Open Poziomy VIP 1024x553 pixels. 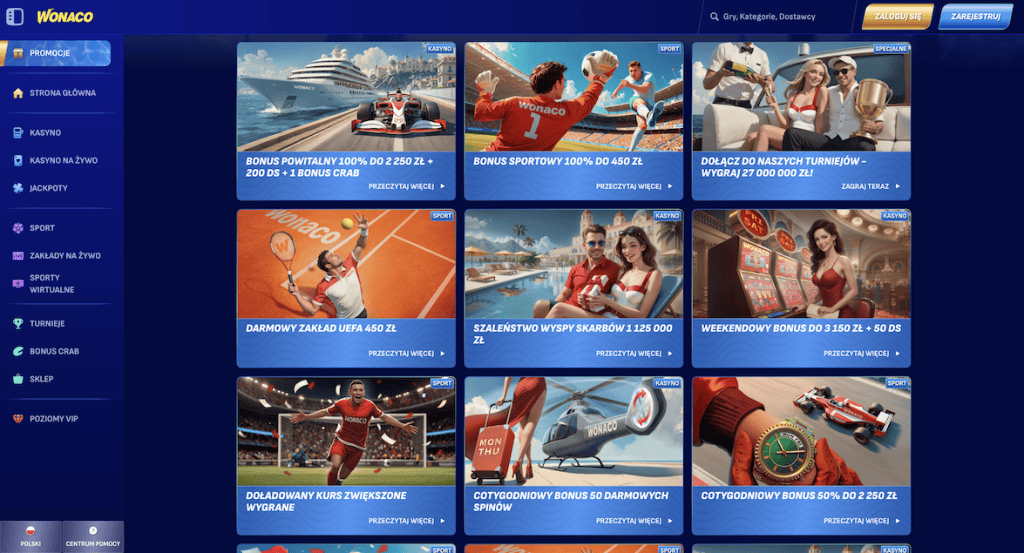[53, 419]
